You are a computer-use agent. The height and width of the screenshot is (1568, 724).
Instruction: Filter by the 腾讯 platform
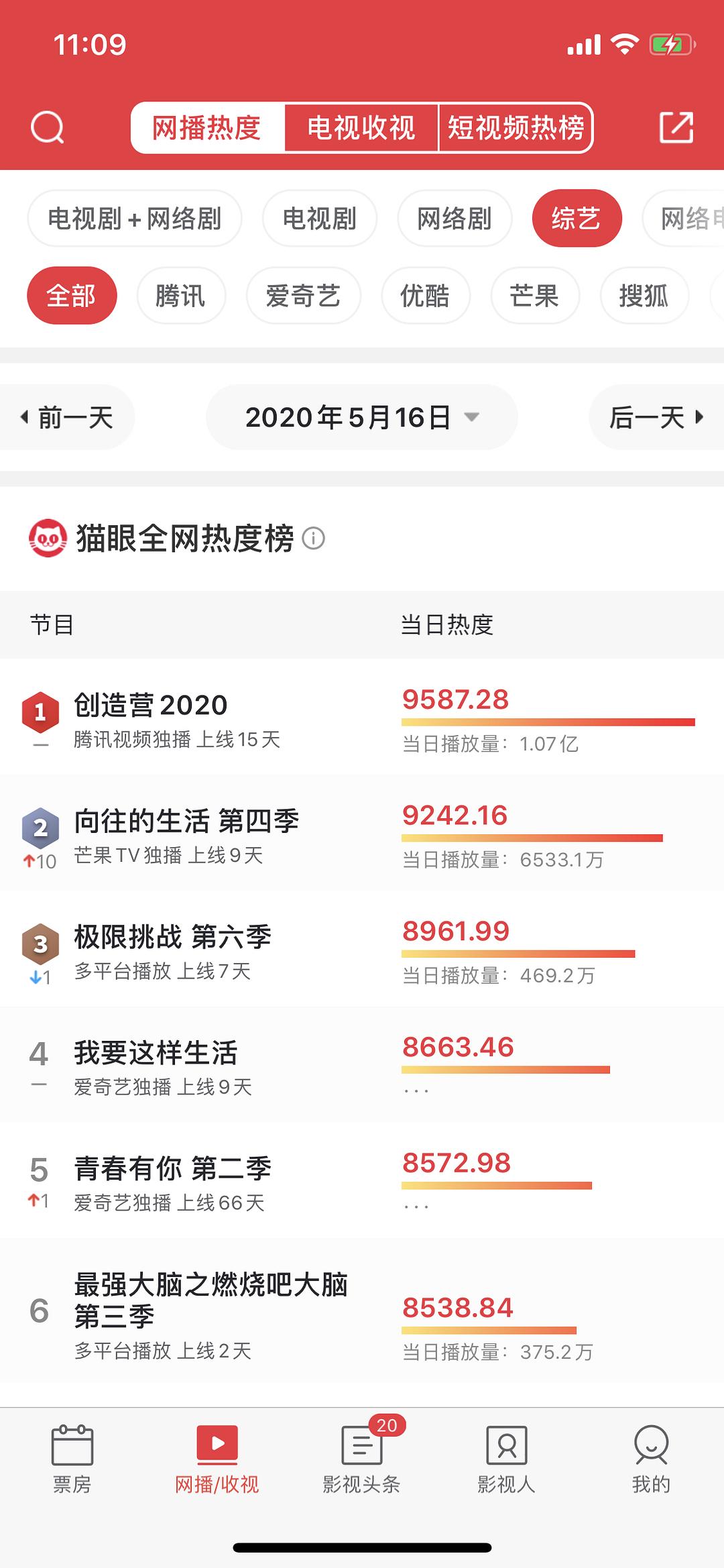point(181,296)
